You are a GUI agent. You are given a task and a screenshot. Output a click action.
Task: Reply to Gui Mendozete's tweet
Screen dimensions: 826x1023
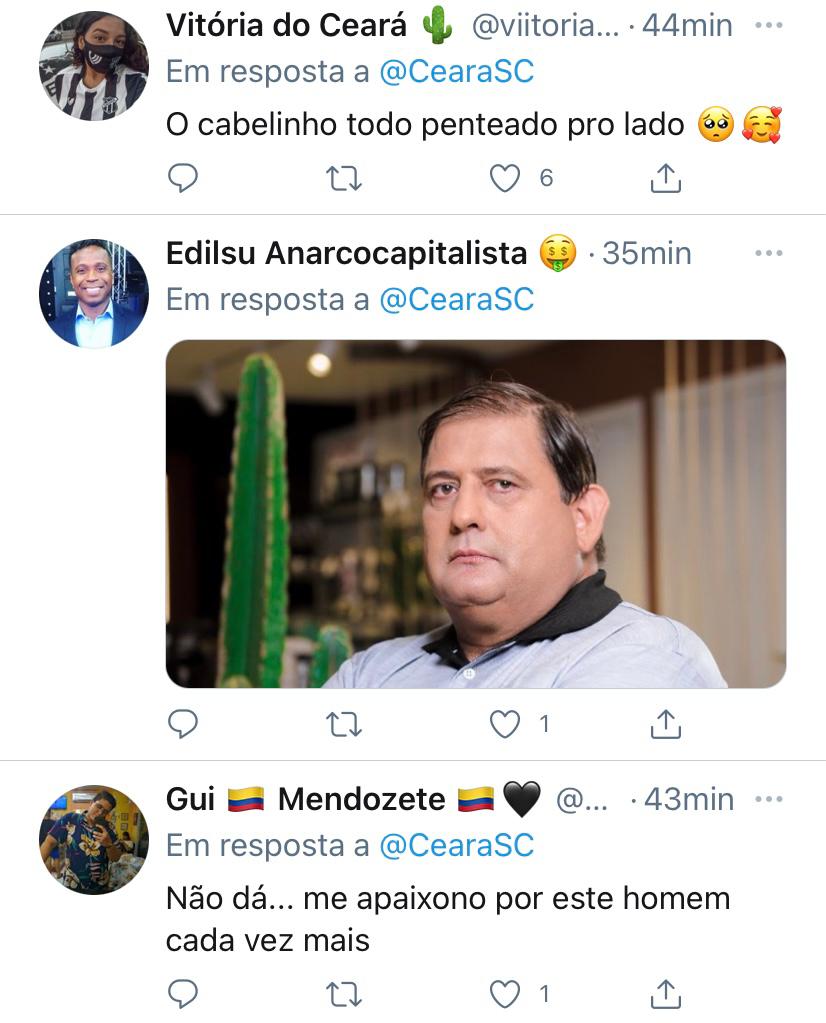pyautogui.click(x=182, y=994)
